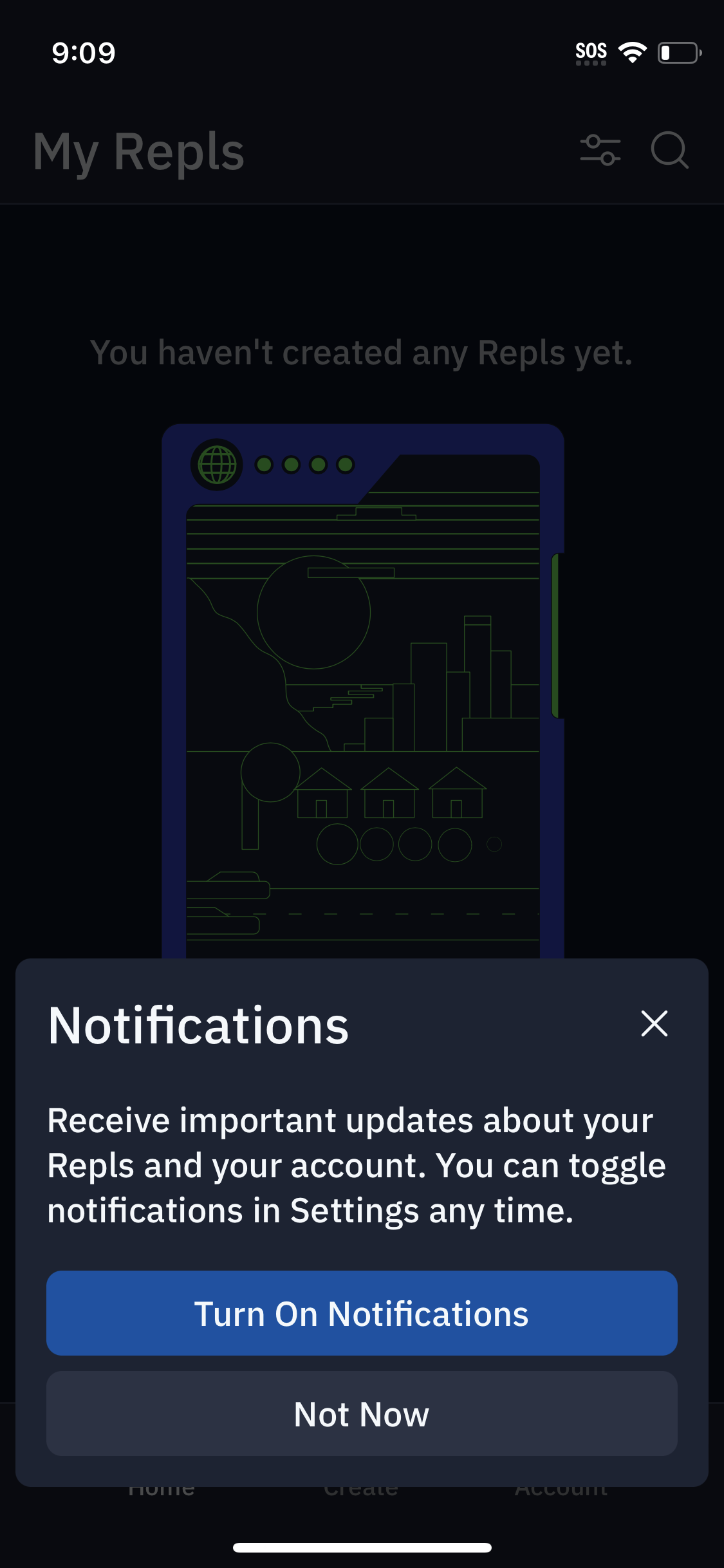This screenshot has width=724, height=1568.
Task: Close the Notifications dialog
Action: (x=654, y=1023)
